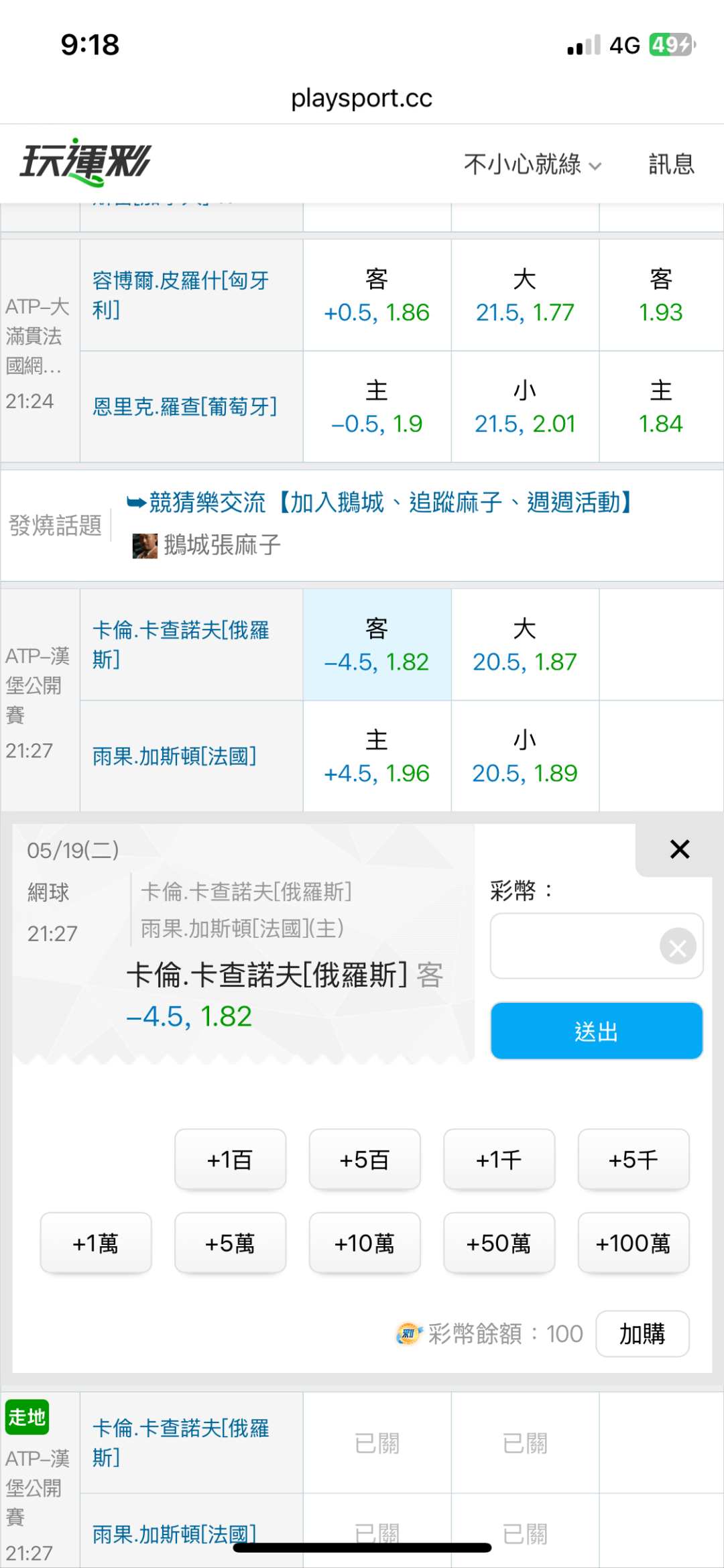Open 訊息 messages
Image resolution: width=724 pixels, height=1568 pixels.
[x=671, y=164]
